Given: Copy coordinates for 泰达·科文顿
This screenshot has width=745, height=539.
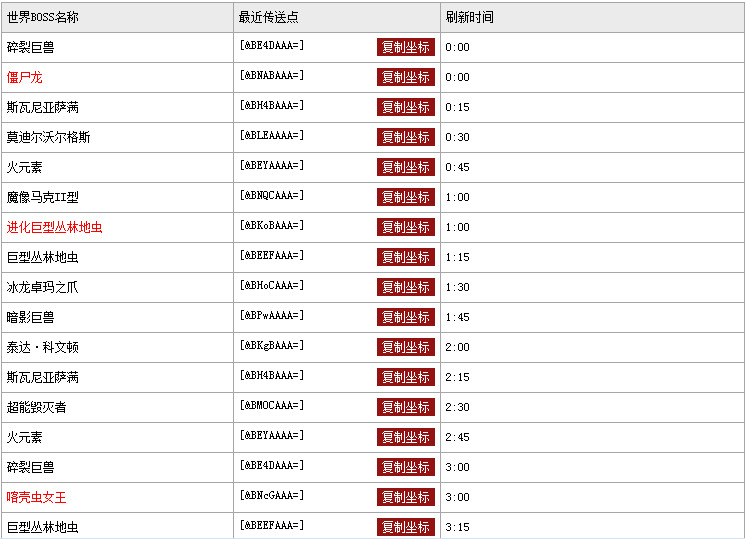Looking at the screenshot, I should click(x=406, y=347).
